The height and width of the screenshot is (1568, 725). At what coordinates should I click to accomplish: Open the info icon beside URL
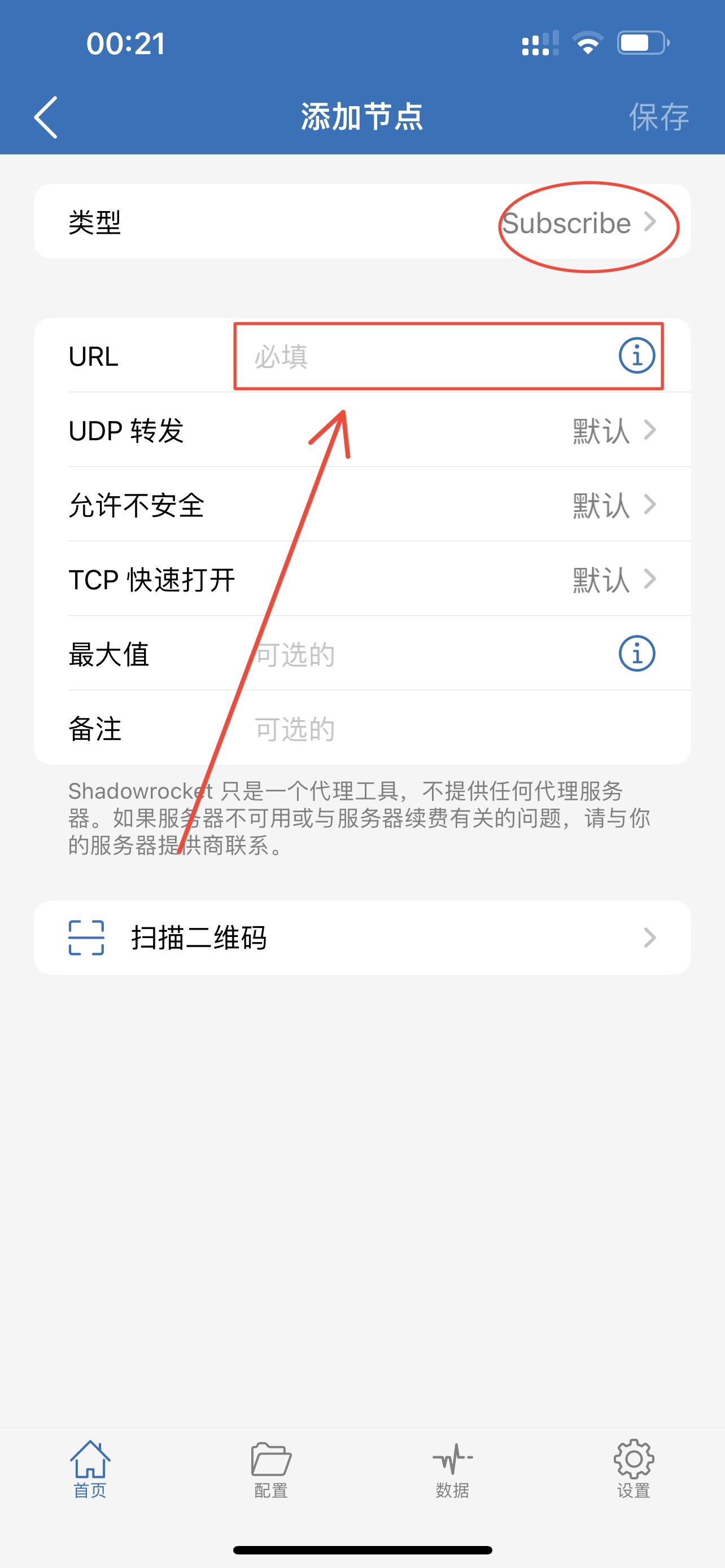coord(636,356)
